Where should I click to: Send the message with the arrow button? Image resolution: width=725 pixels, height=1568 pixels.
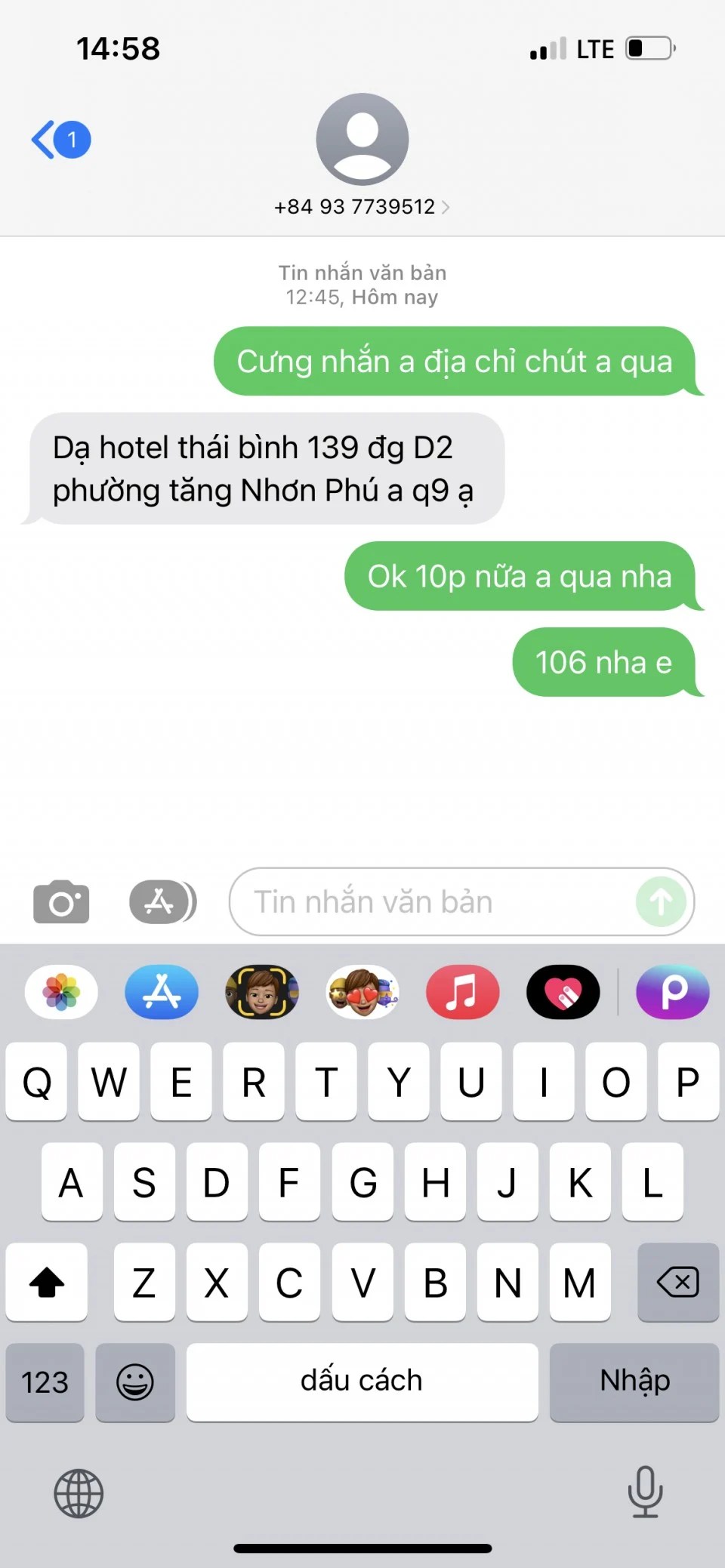tap(661, 901)
